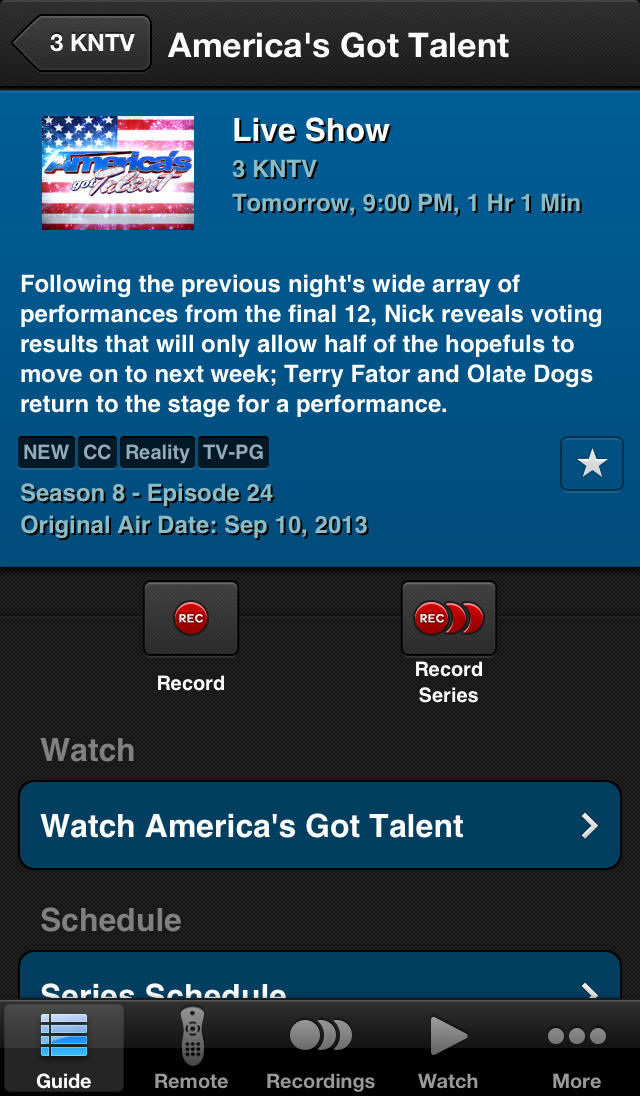Open the More tab
This screenshot has height=1096, width=640.
[x=576, y=1050]
